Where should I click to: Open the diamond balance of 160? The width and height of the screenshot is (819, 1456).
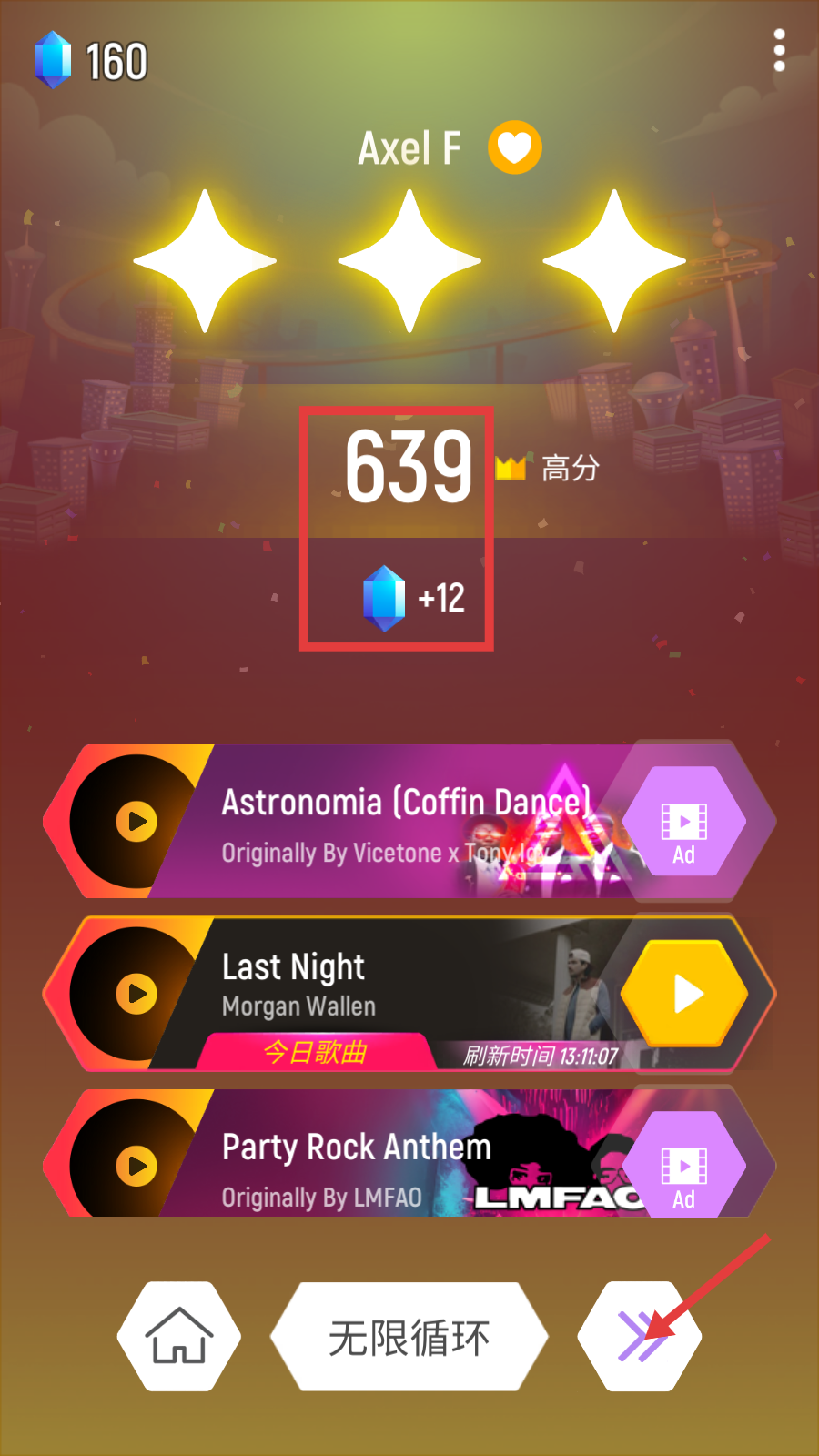tap(91, 61)
